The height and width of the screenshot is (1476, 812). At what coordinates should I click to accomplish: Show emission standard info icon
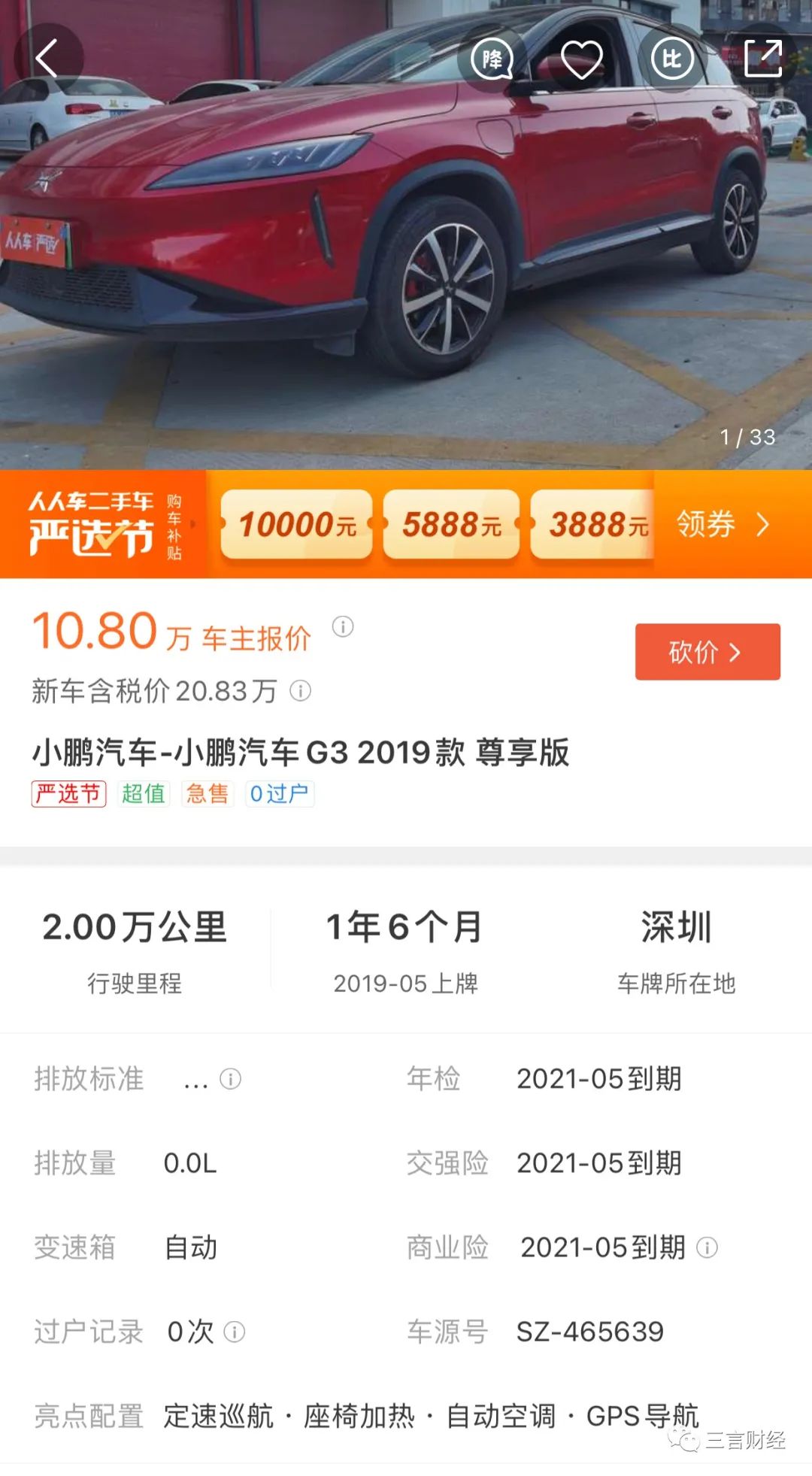click(x=230, y=1079)
